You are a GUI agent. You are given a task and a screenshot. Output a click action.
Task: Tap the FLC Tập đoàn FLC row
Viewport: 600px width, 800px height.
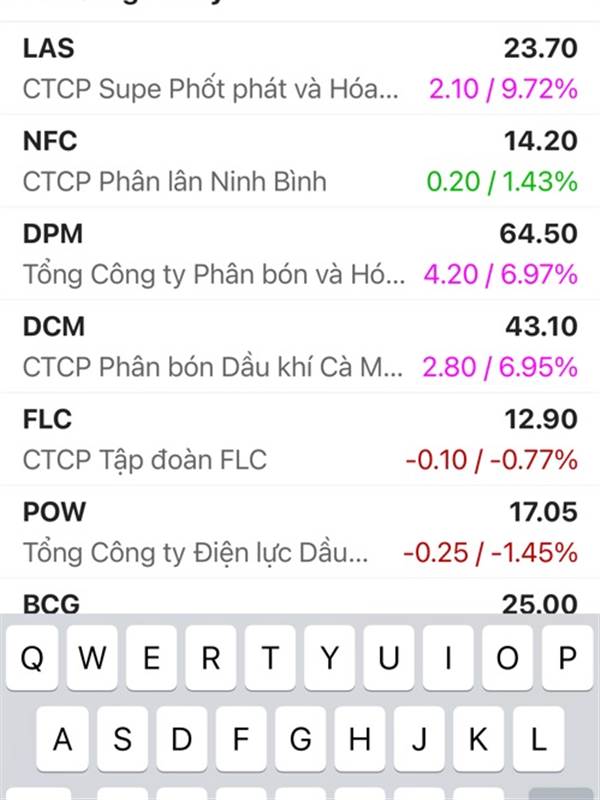coord(300,440)
